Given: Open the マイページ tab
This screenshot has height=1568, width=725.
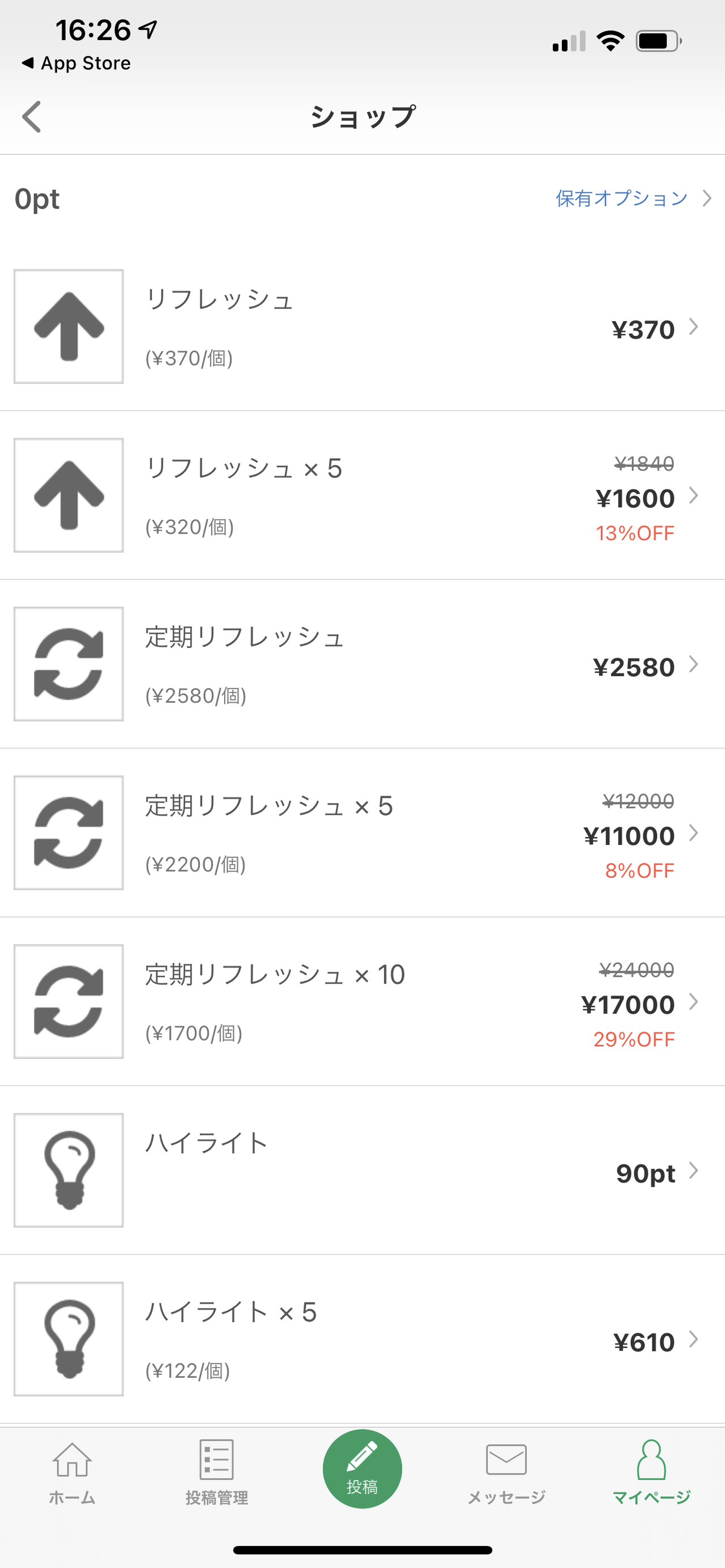Looking at the screenshot, I should pos(651,1471).
